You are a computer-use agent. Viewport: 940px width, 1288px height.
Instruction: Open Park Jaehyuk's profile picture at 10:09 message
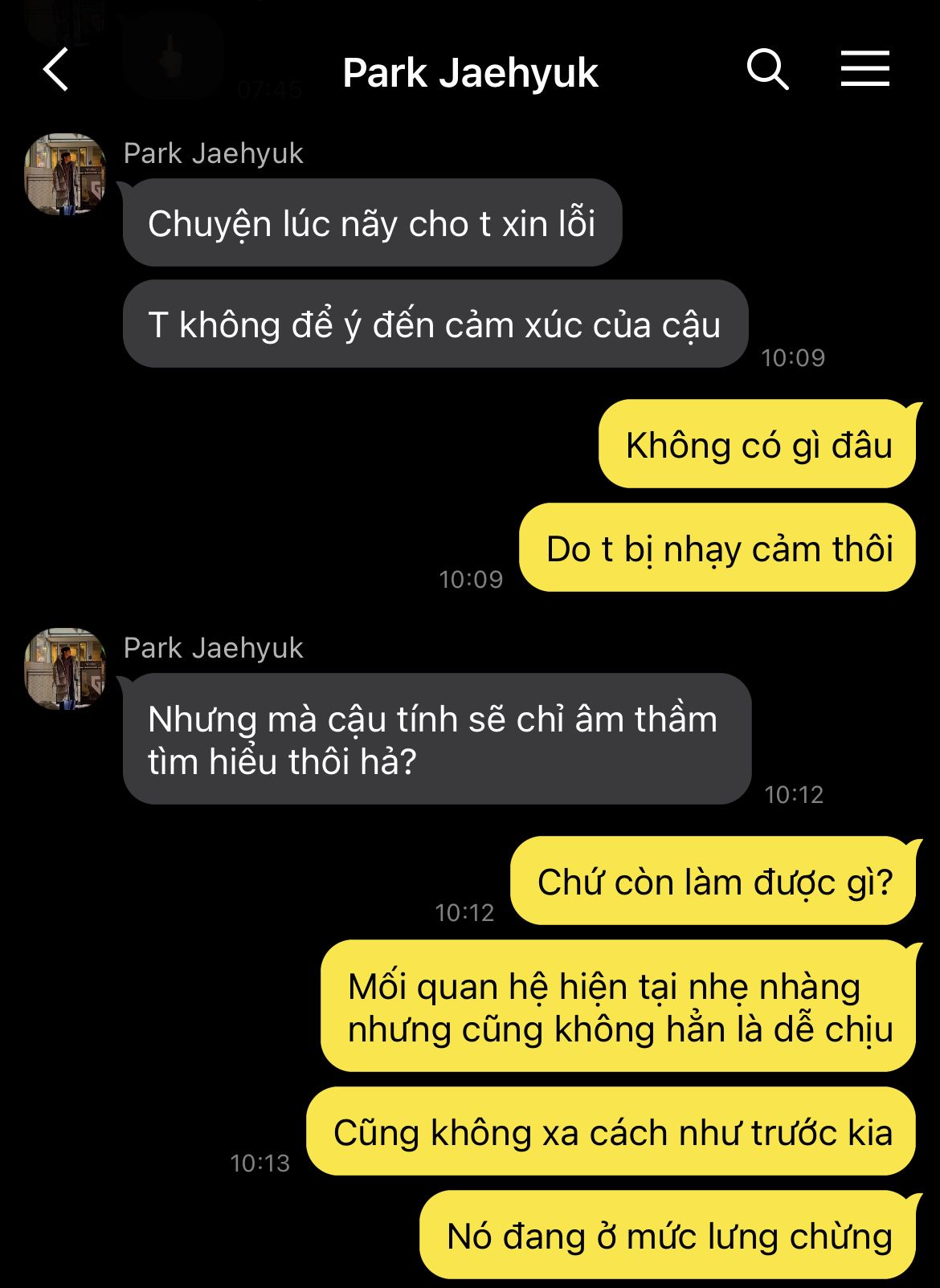pyautogui.click(x=65, y=174)
